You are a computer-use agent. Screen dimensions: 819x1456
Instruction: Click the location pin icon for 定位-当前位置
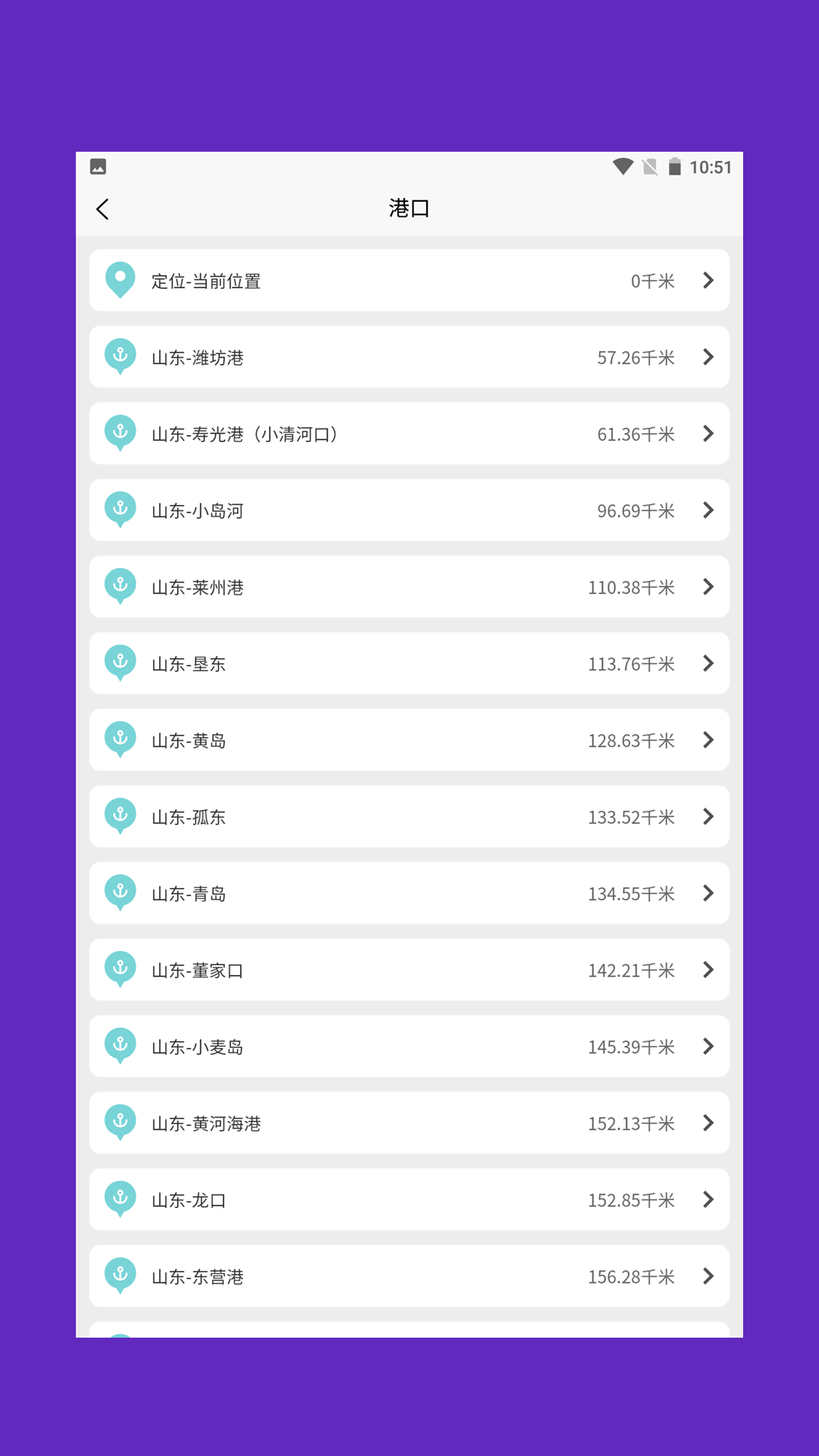pos(120,280)
